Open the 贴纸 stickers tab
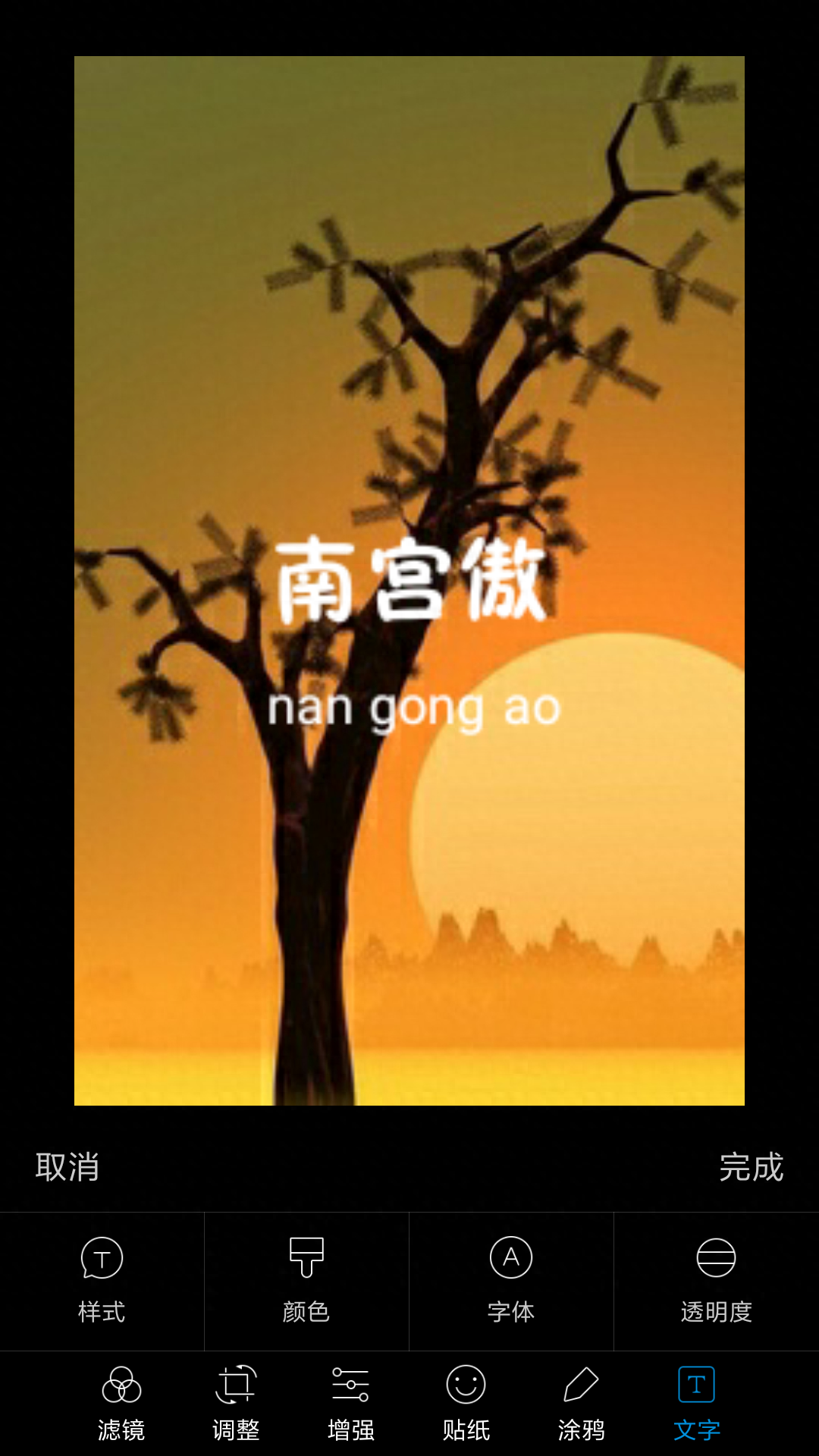Image resolution: width=819 pixels, height=1456 pixels. pyautogui.click(x=466, y=1403)
